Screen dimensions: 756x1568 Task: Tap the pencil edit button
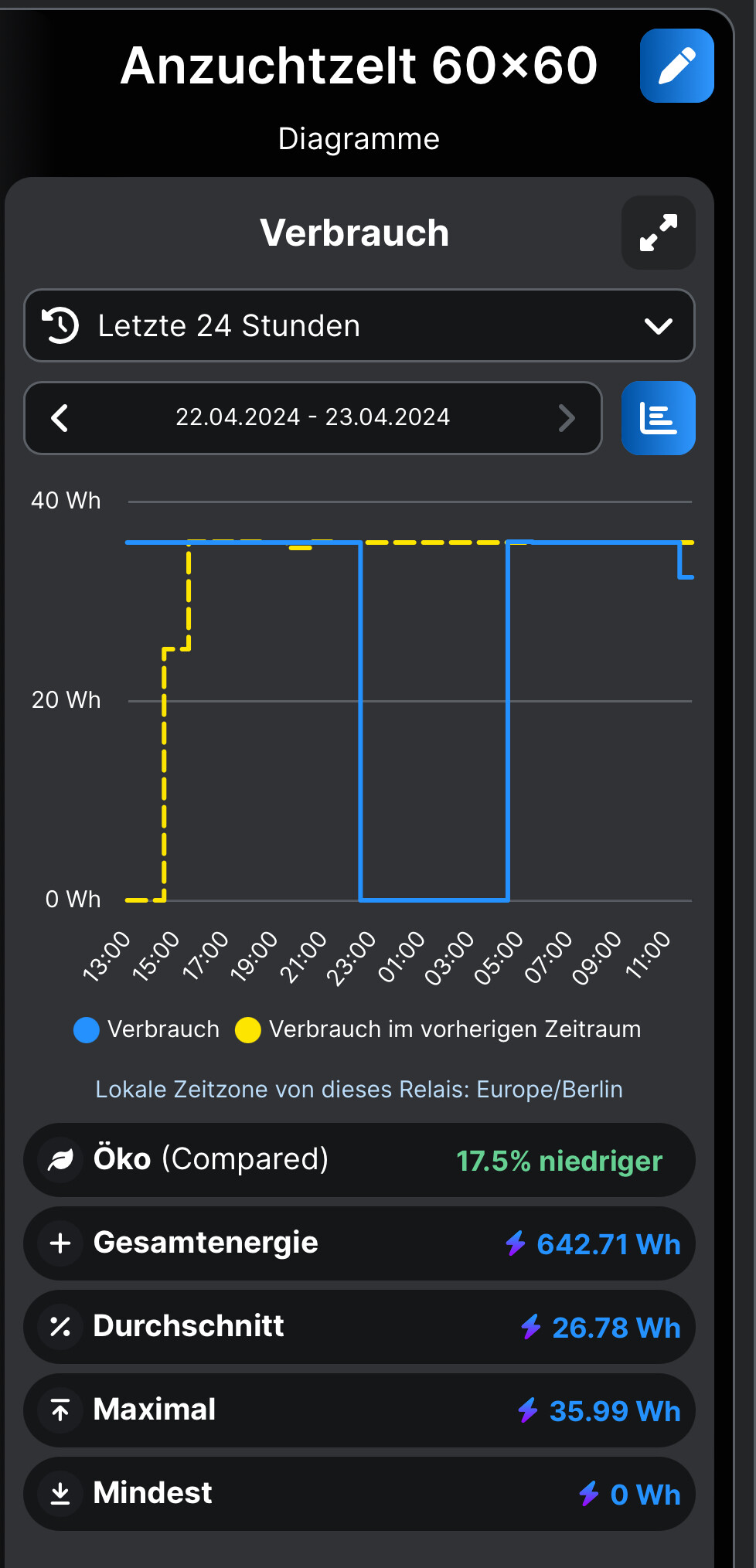pyautogui.click(x=676, y=66)
